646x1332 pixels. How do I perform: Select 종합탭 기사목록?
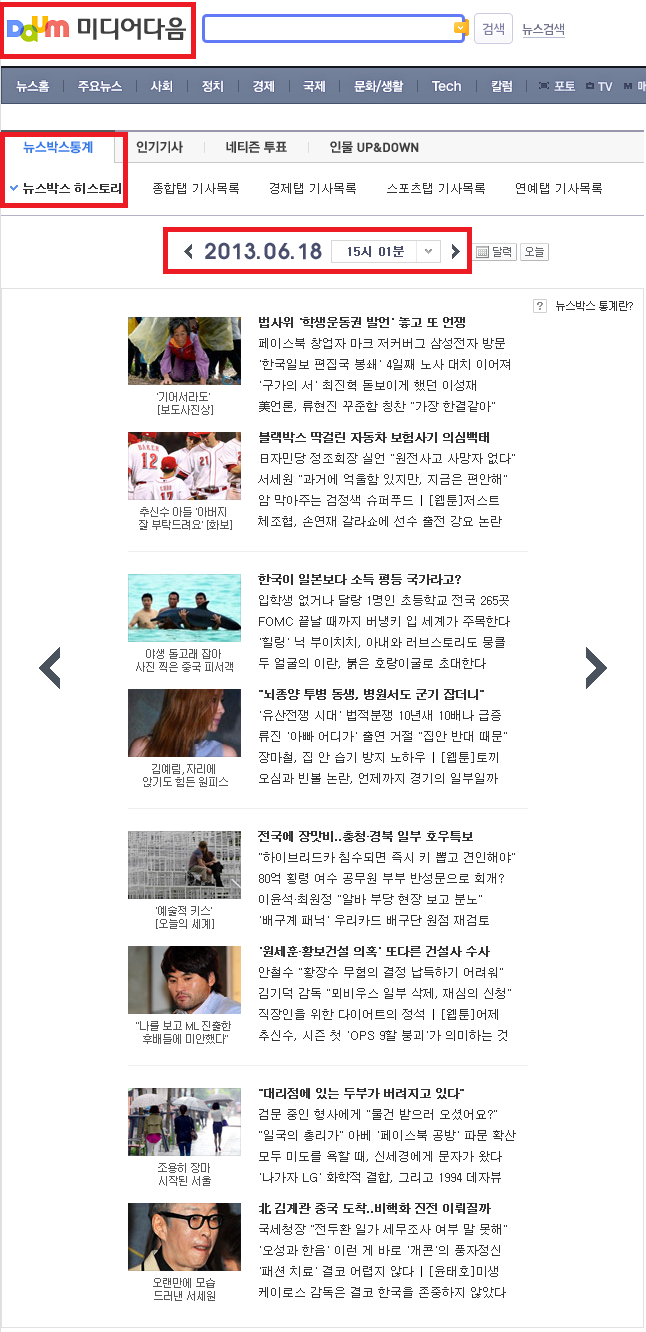[196, 188]
